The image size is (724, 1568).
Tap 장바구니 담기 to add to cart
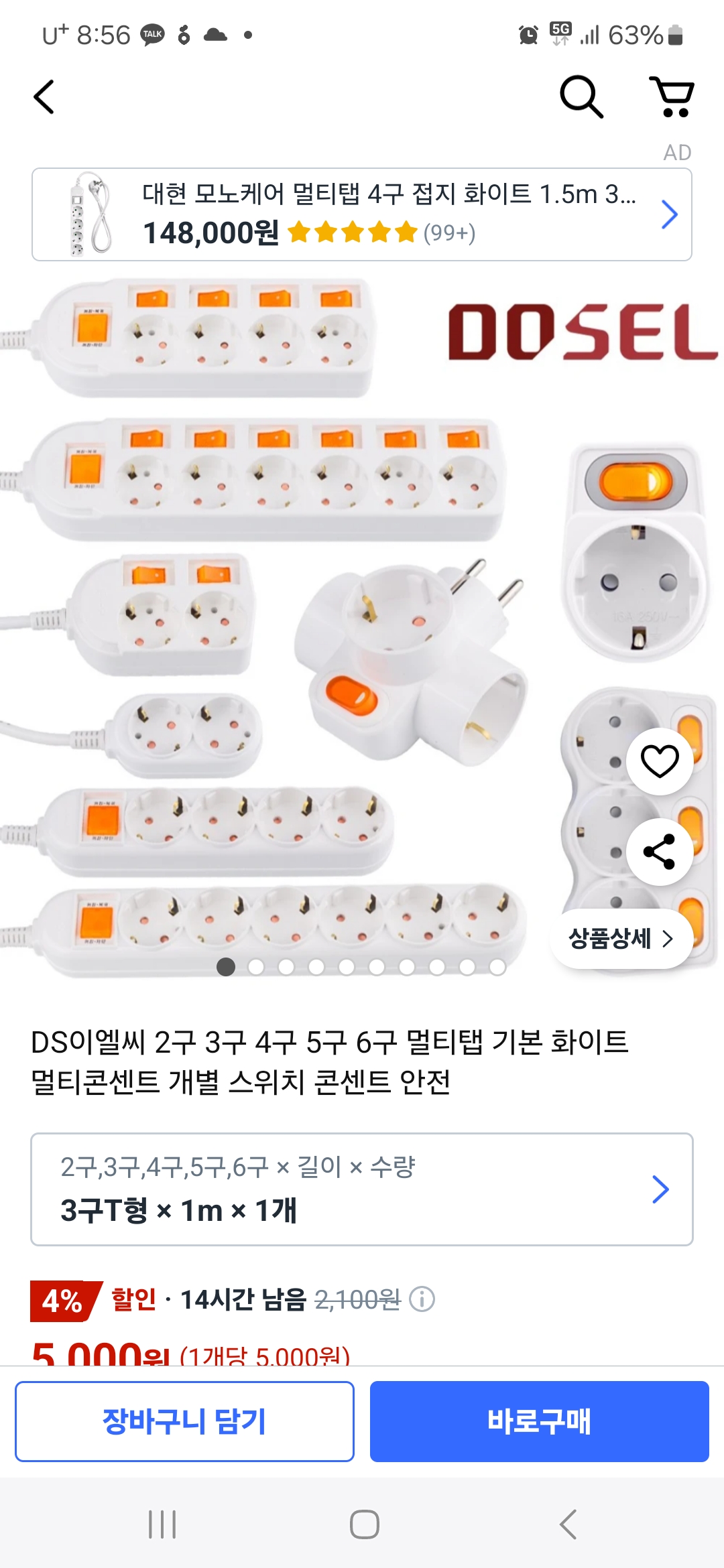pyautogui.click(x=184, y=1421)
